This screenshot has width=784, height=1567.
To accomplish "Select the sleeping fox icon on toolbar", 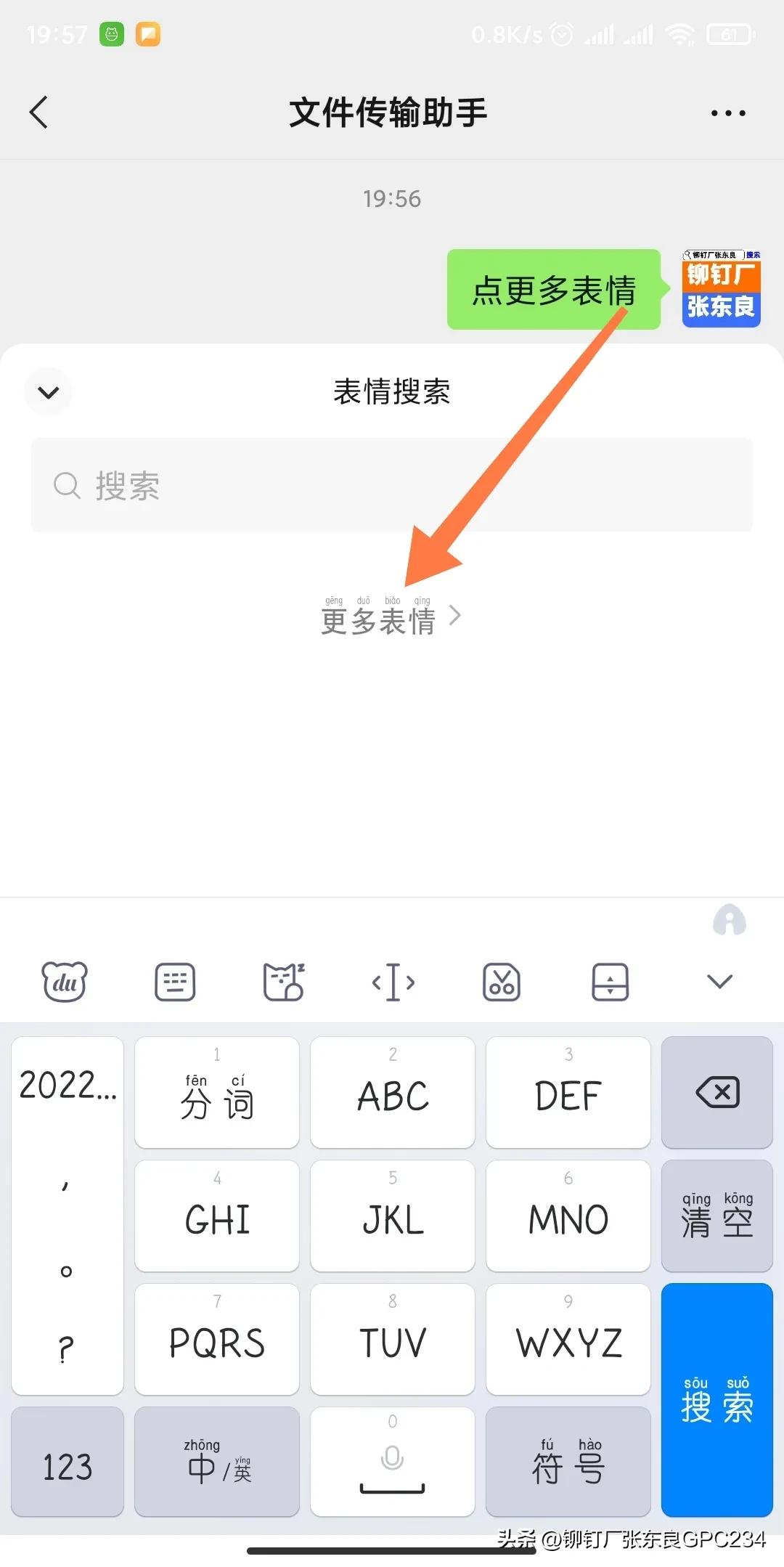I will click(284, 982).
